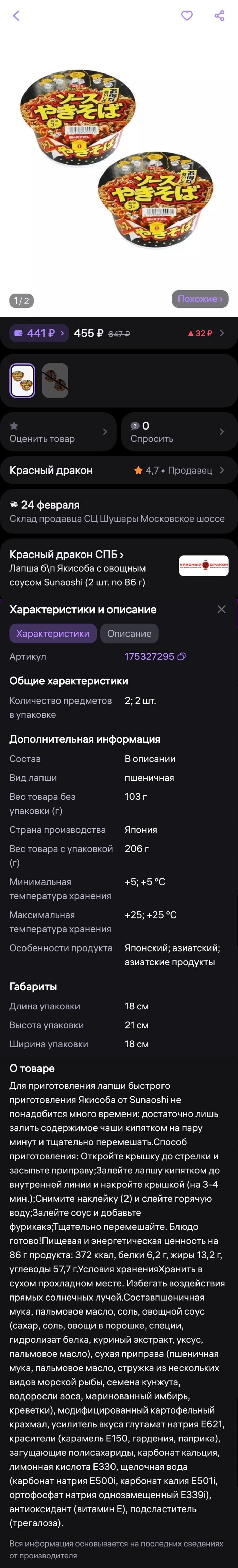This screenshot has width=238, height=1568.
Task: Copy article number 175327295
Action: (182, 656)
